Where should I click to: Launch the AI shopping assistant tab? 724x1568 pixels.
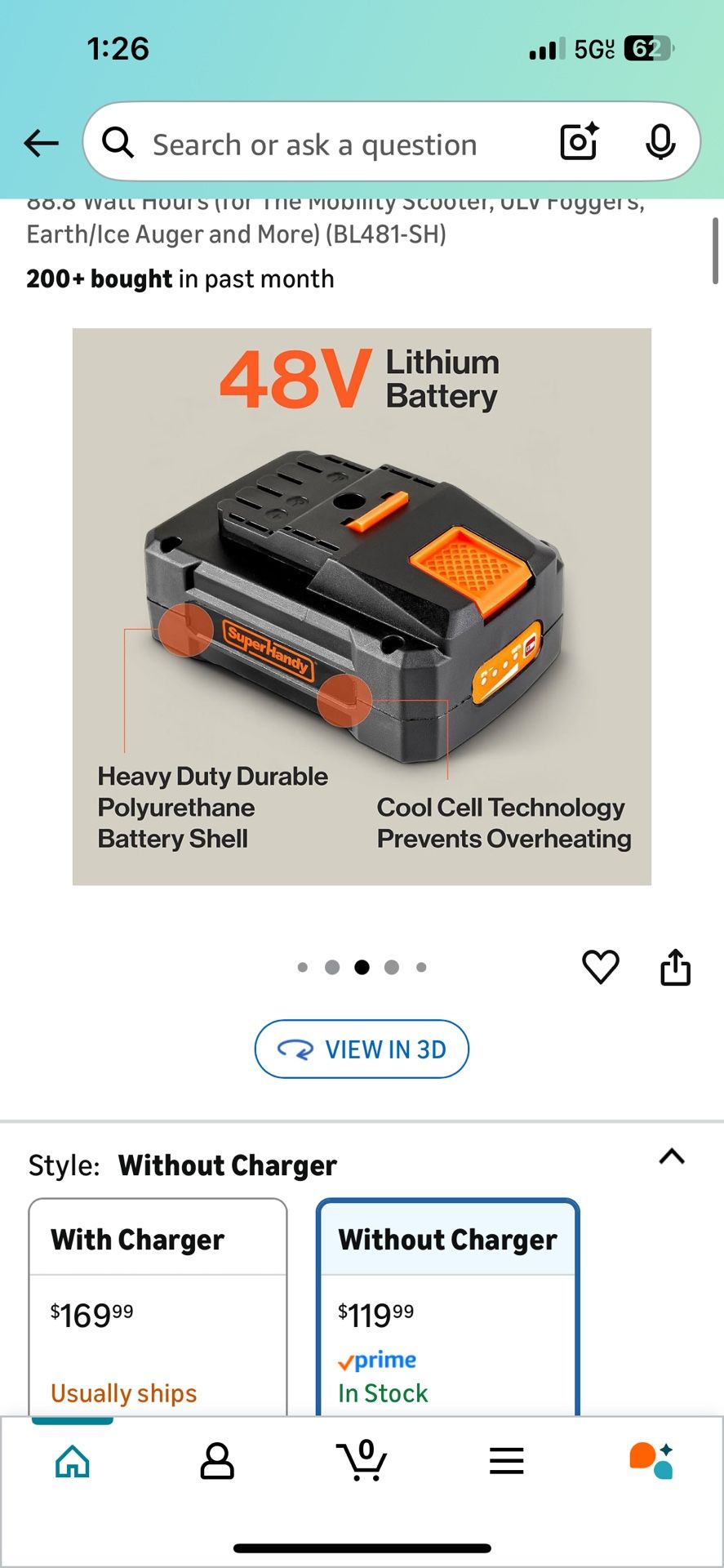click(651, 1461)
